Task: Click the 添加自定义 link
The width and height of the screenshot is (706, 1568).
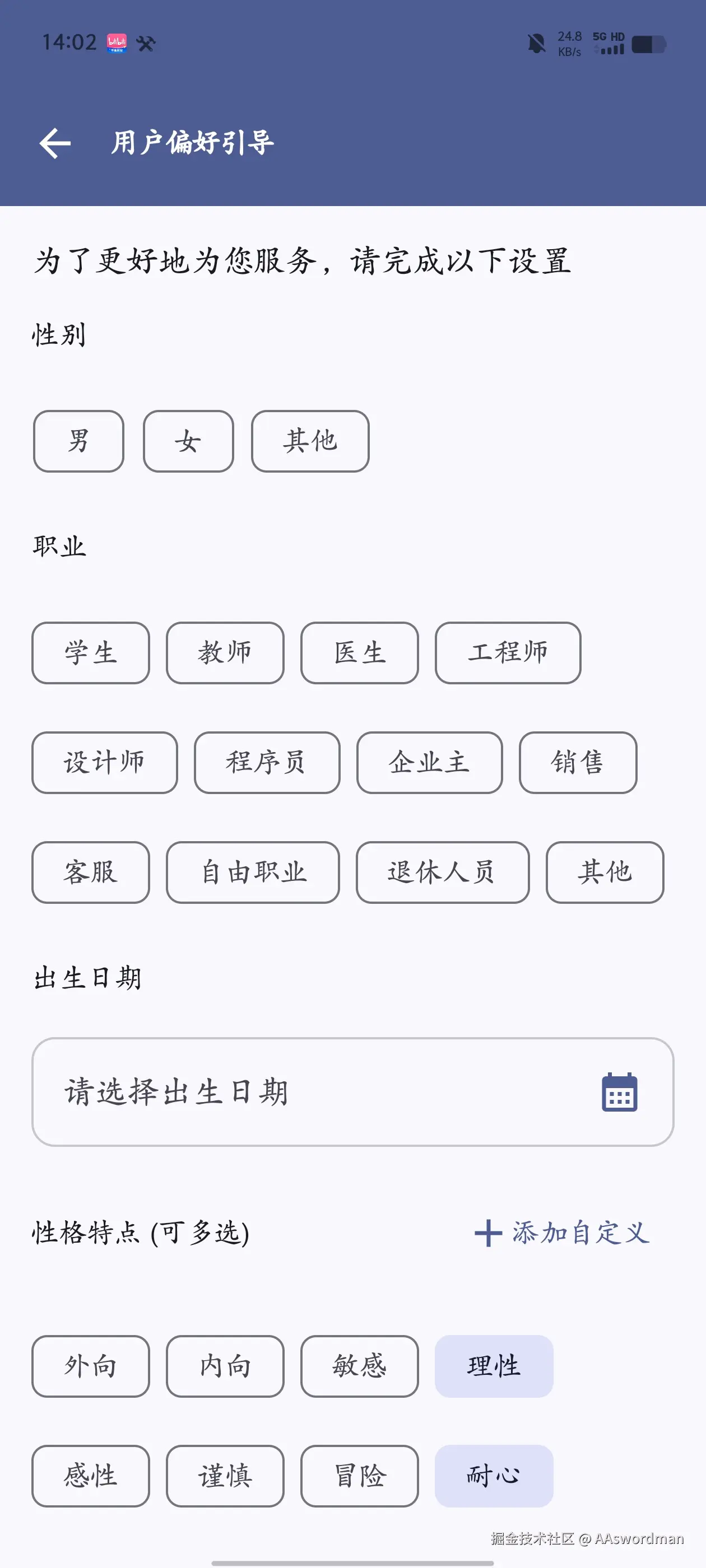Action: 579,1233
